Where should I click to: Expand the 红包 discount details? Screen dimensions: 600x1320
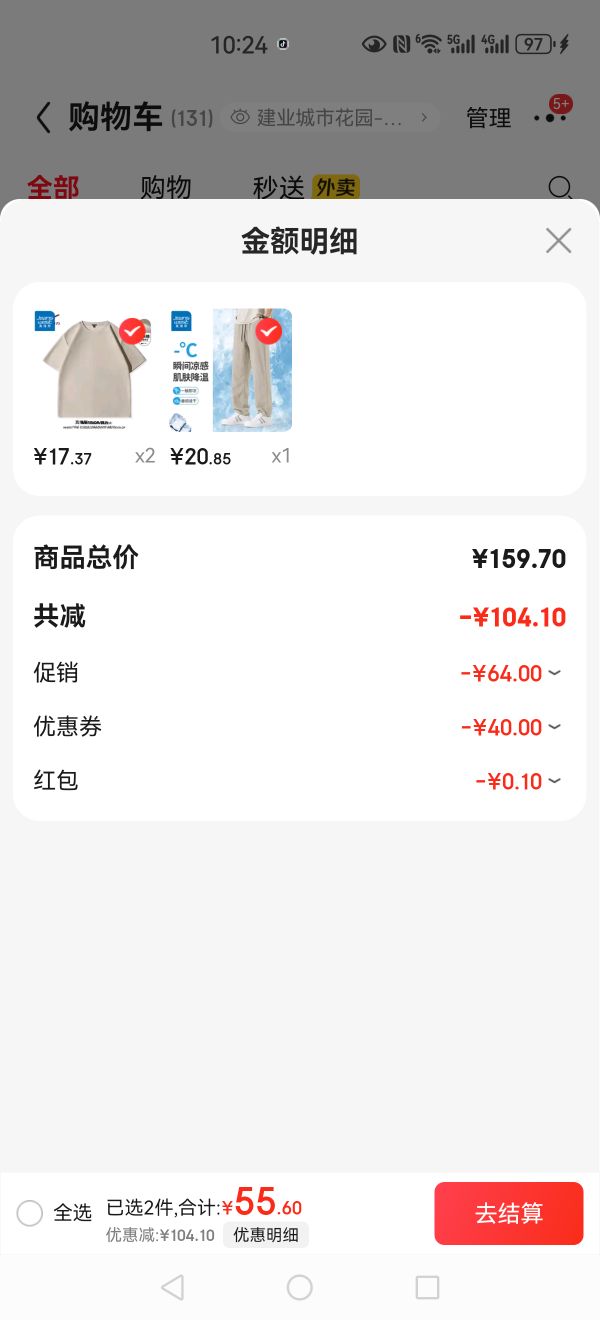click(x=554, y=781)
